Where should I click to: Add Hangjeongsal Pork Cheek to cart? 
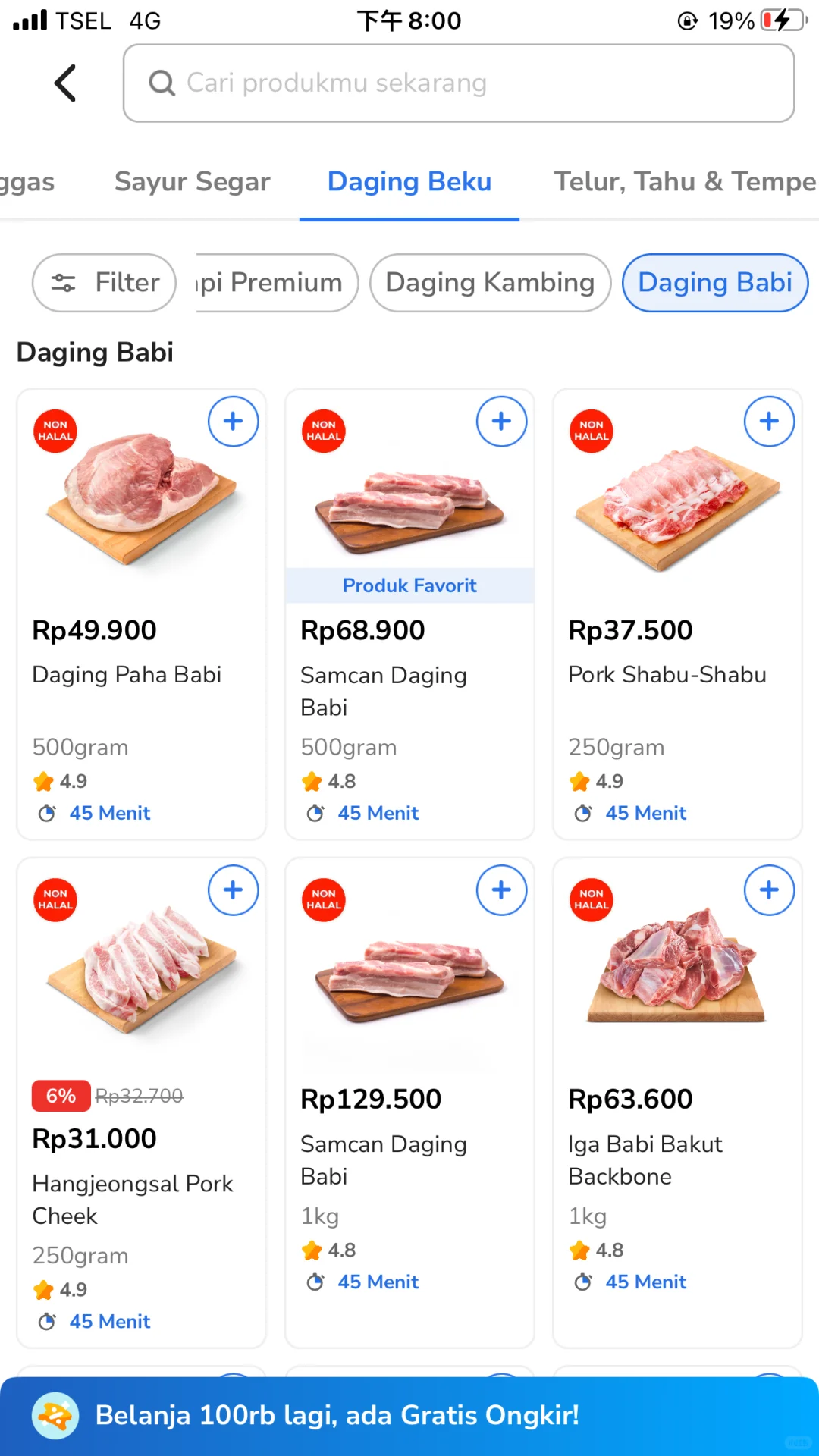click(234, 890)
